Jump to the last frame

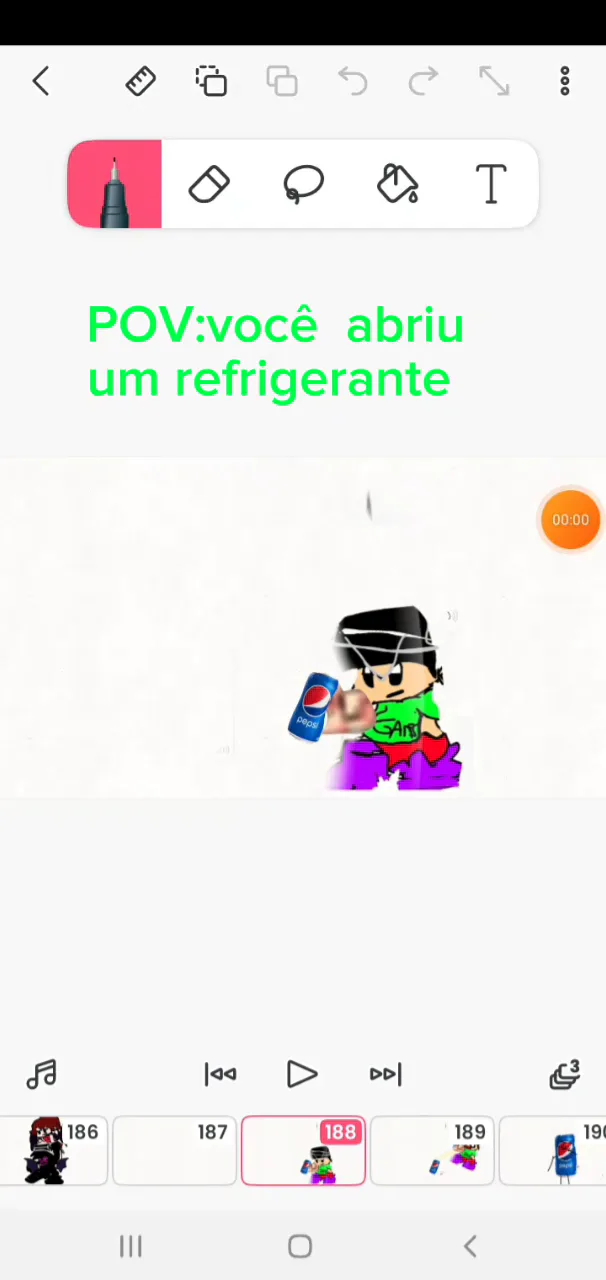(x=385, y=1074)
